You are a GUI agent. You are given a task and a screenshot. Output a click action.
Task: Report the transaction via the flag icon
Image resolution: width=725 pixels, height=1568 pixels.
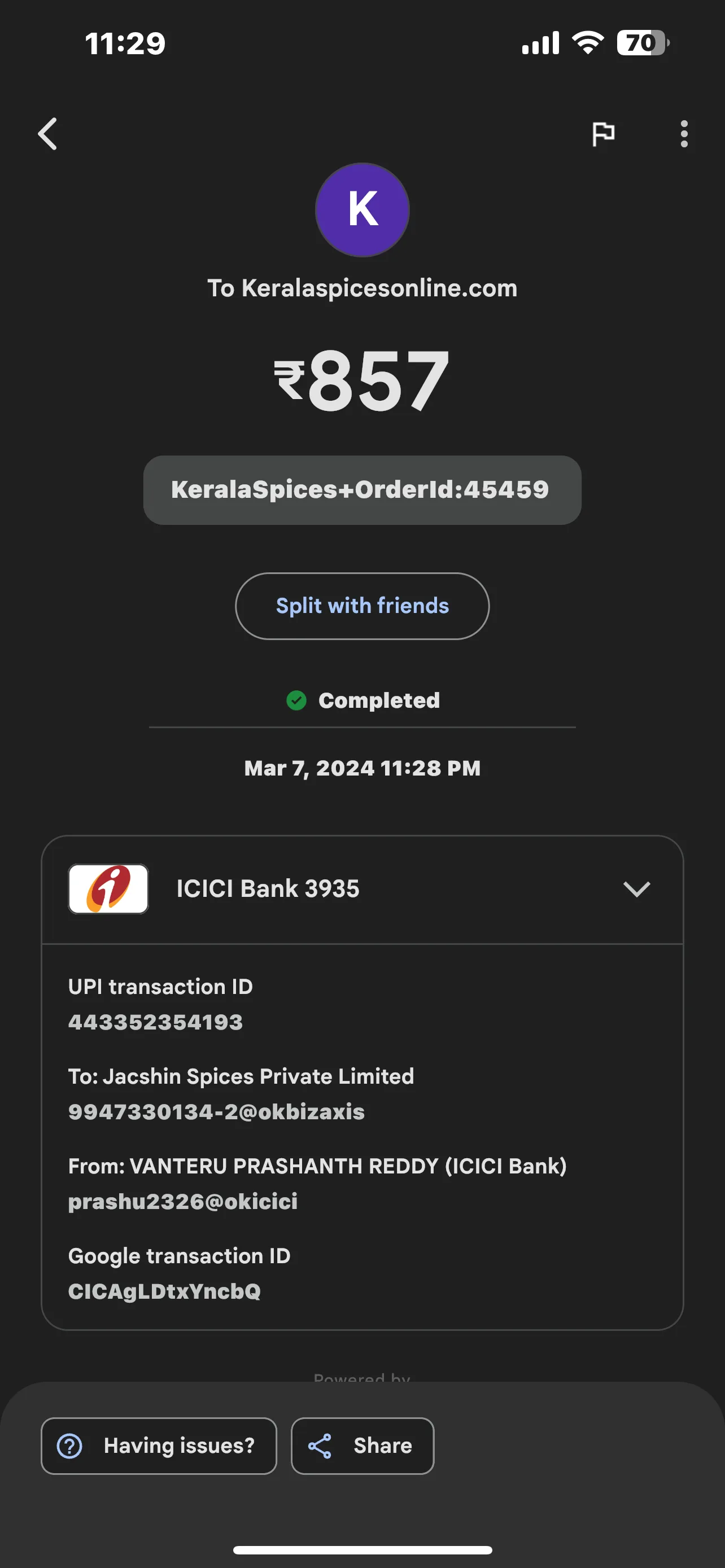coord(603,134)
